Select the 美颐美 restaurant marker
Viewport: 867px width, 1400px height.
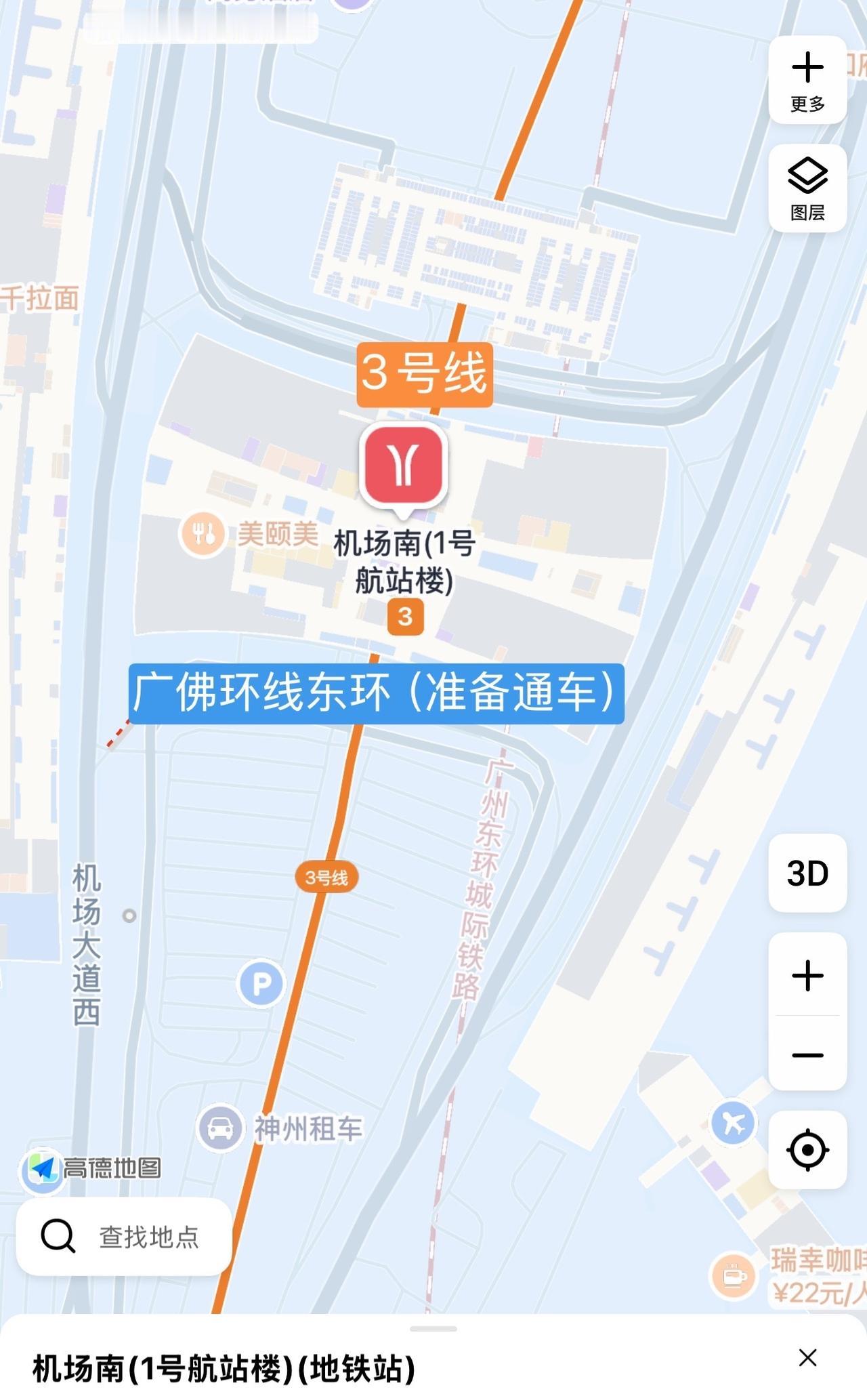pos(202,533)
